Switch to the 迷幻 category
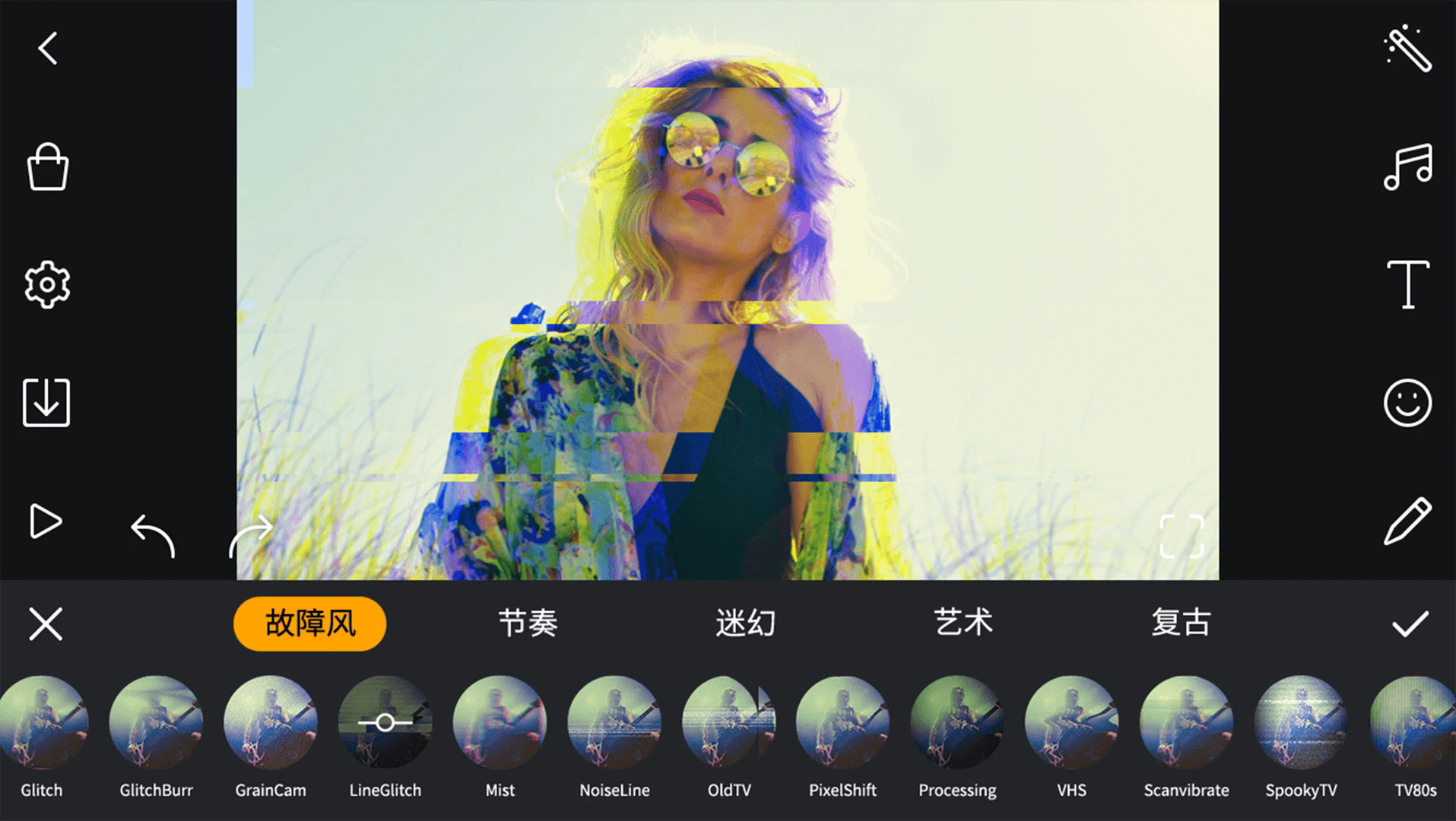Image resolution: width=1456 pixels, height=821 pixels. [x=745, y=623]
